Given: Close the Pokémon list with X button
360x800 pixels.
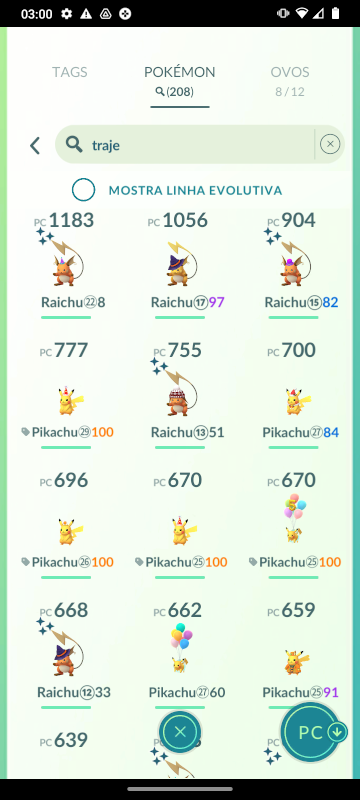Looking at the screenshot, I should click(x=180, y=733).
